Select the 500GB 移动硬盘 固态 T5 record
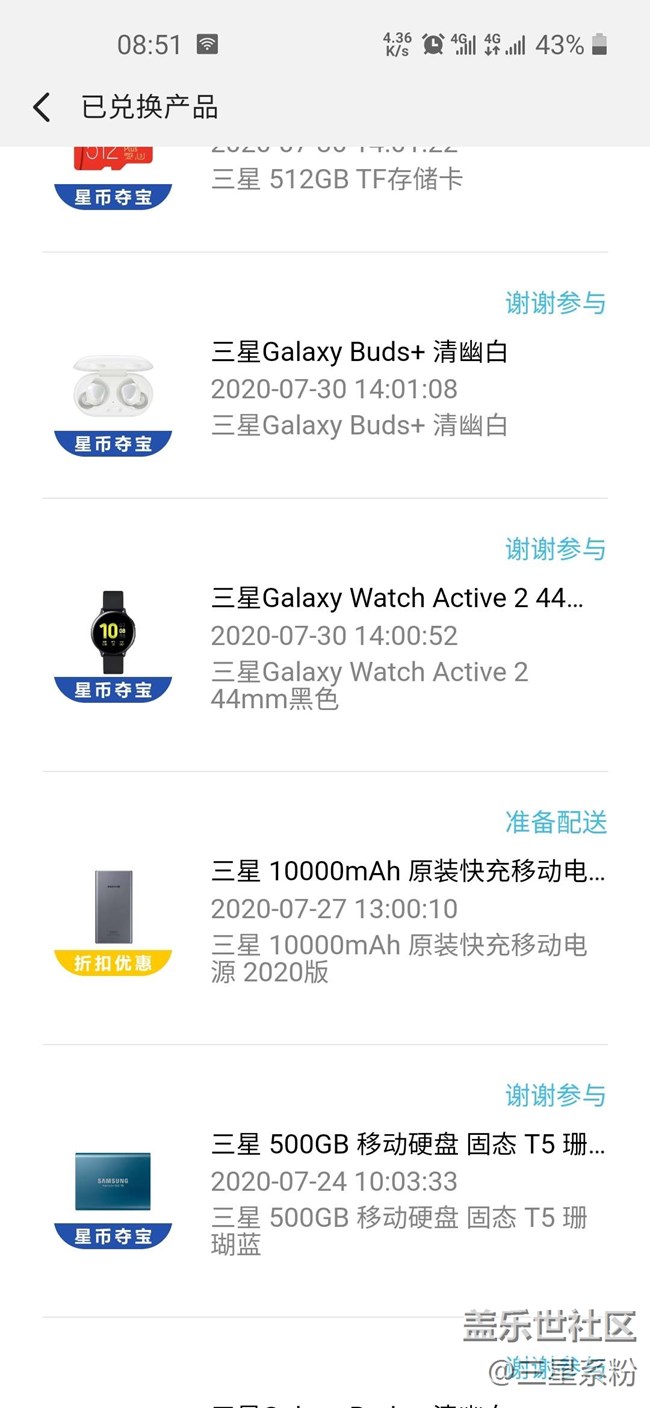 (x=406, y=1181)
